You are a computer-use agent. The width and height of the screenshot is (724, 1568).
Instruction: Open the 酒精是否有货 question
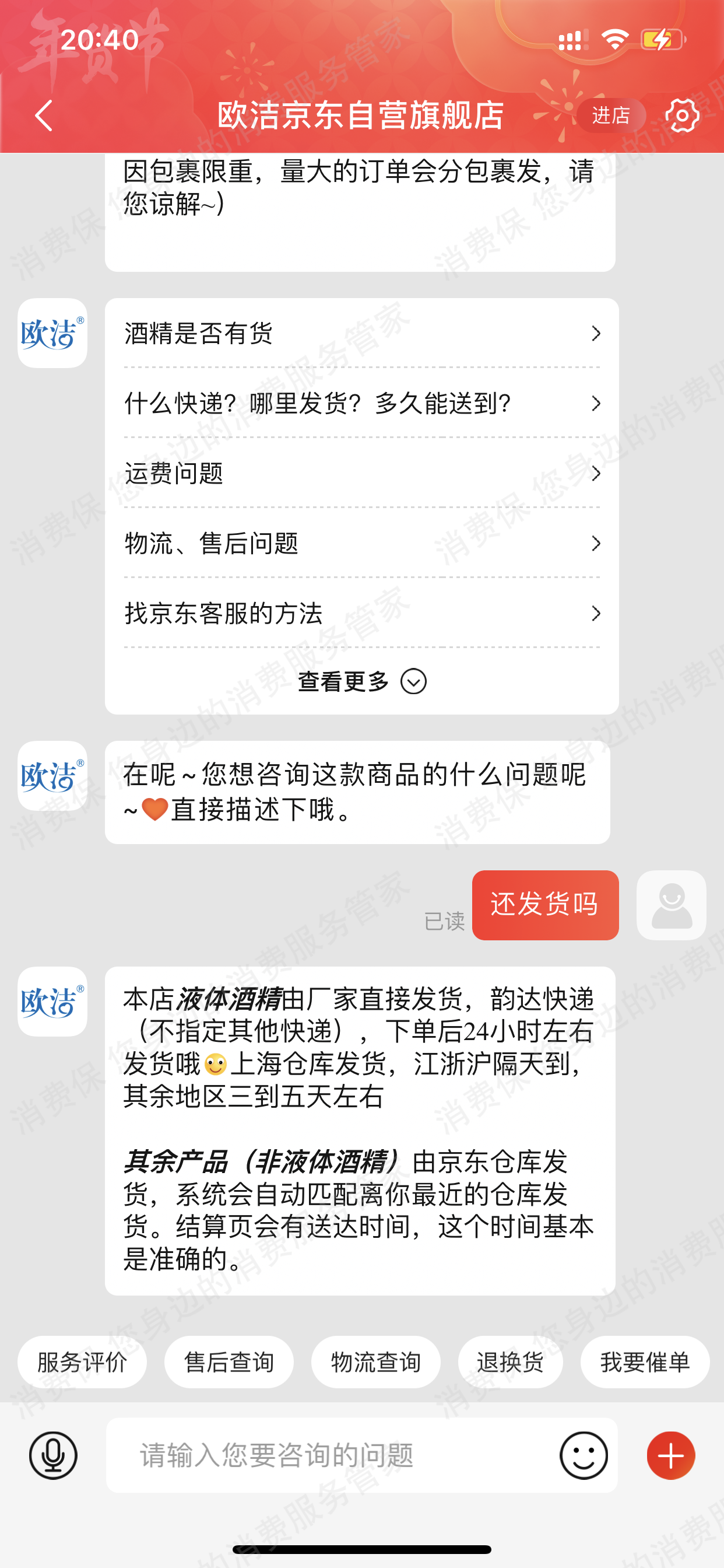point(361,334)
